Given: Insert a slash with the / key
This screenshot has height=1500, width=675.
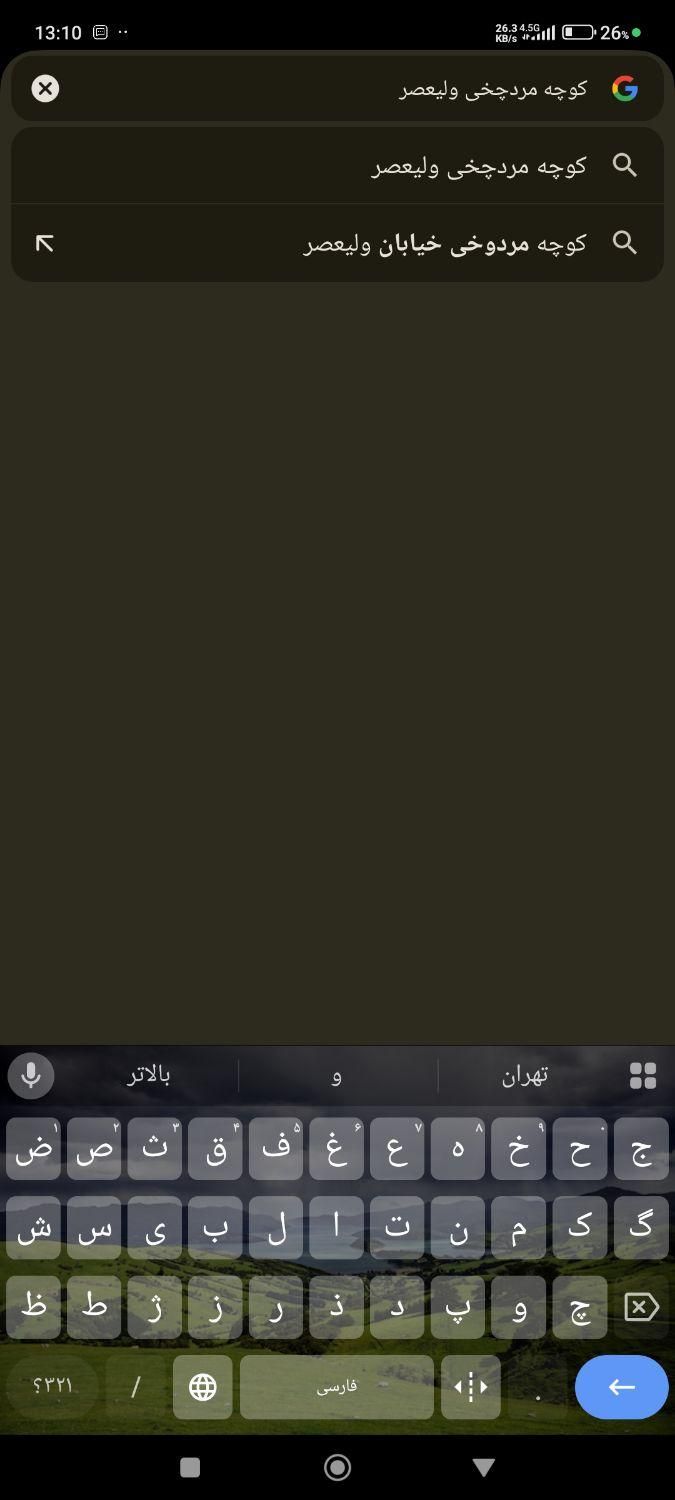Looking at the screenshot, I should pos(135,1387).
